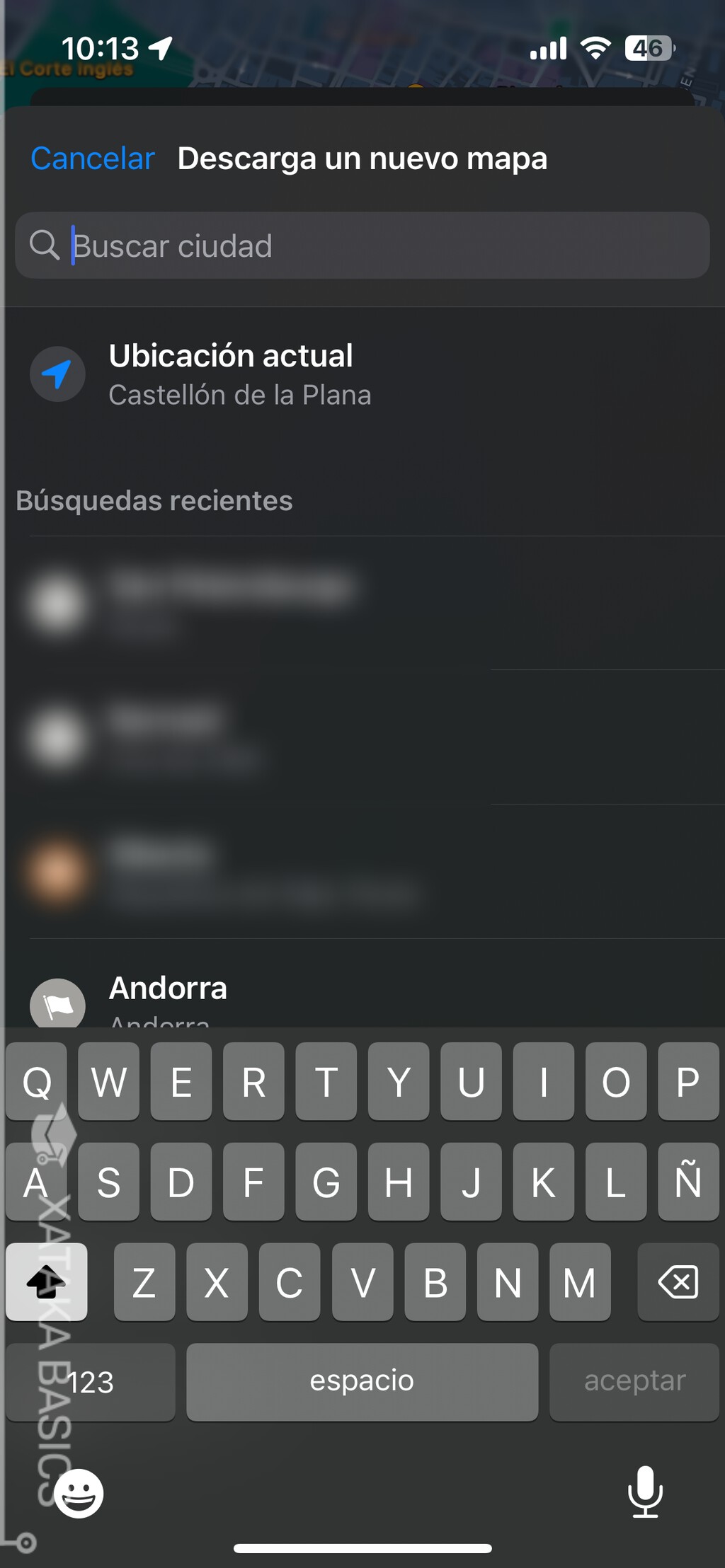This screenshot has width=725, height=1568.
Task: Tap the Buscar ciudad search field
Action: 362,246
